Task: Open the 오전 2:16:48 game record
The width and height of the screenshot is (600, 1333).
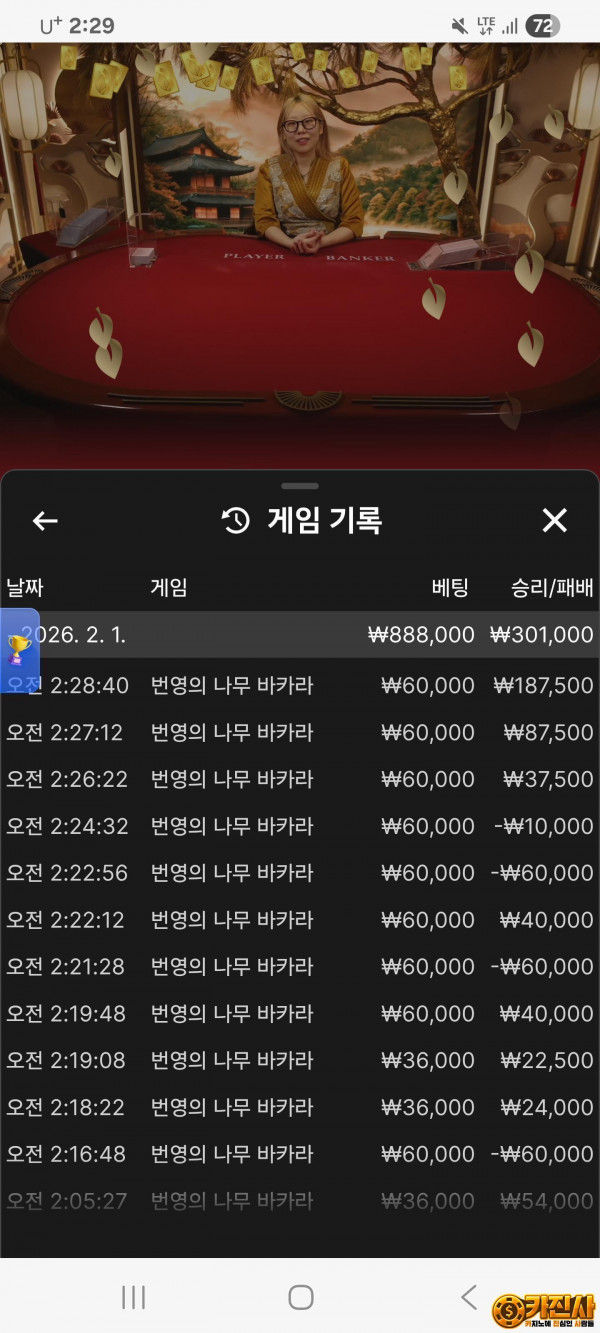Action: click(300, 1154)
